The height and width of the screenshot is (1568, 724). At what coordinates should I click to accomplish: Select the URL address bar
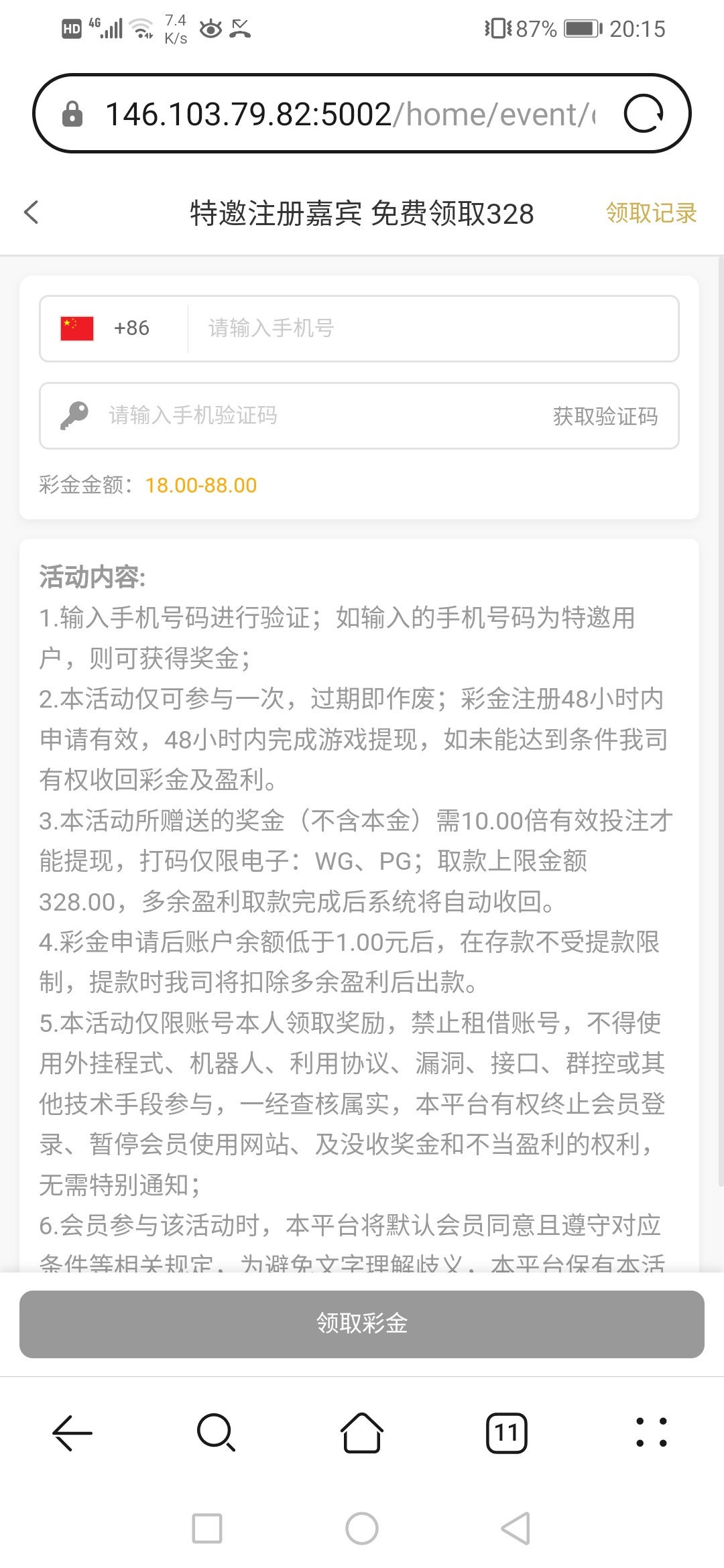tap(349, 114)
